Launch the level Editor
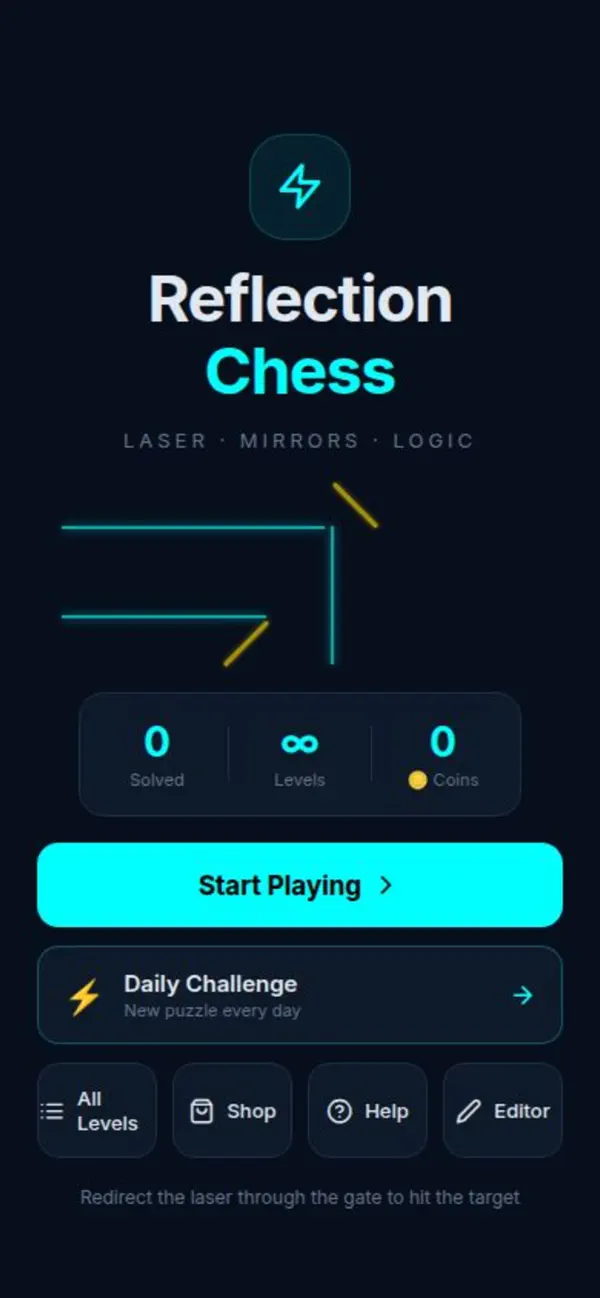 (x=503, y=1111)
